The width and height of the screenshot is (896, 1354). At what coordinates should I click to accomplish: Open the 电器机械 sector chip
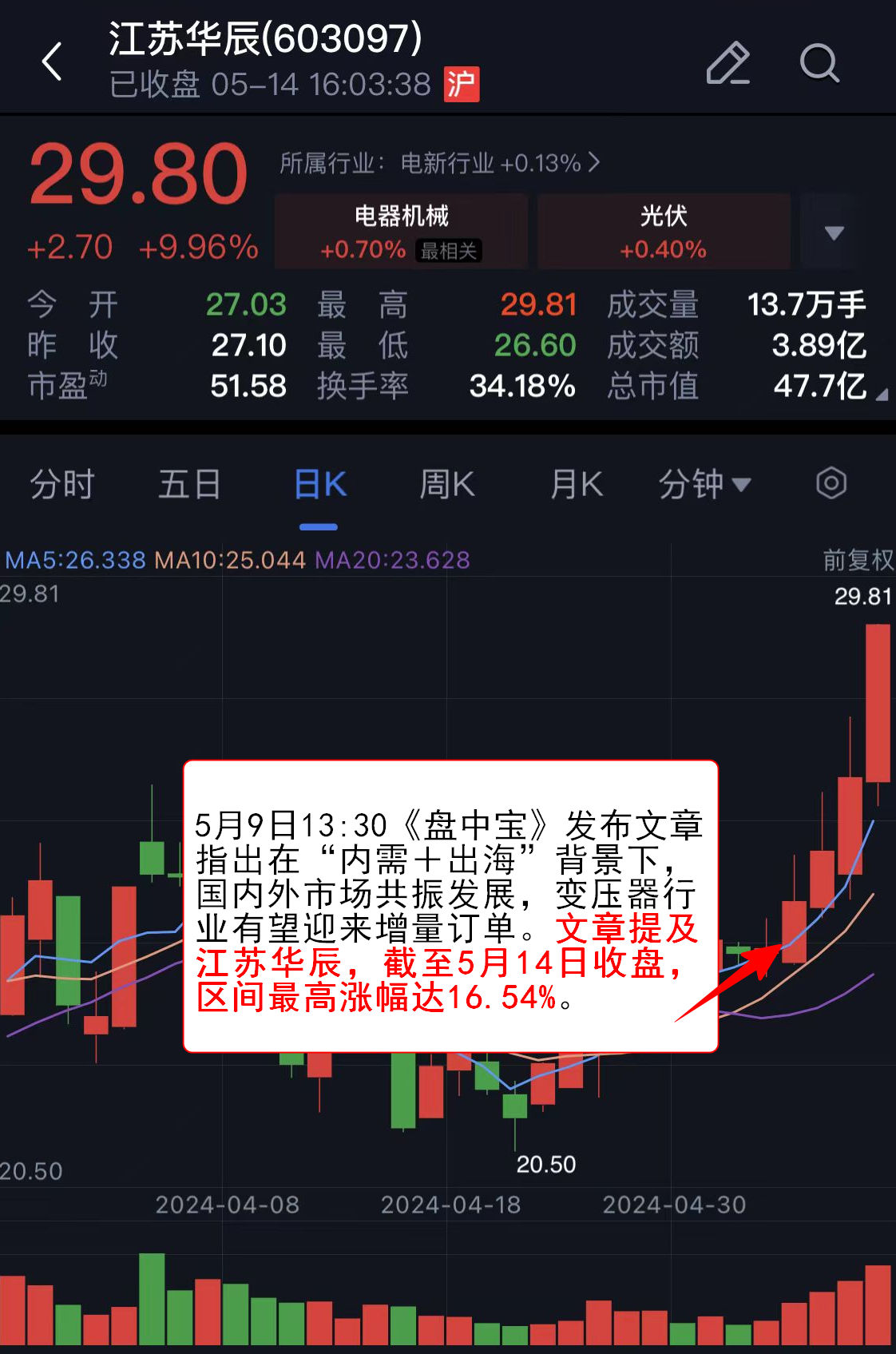click(401, 231)
